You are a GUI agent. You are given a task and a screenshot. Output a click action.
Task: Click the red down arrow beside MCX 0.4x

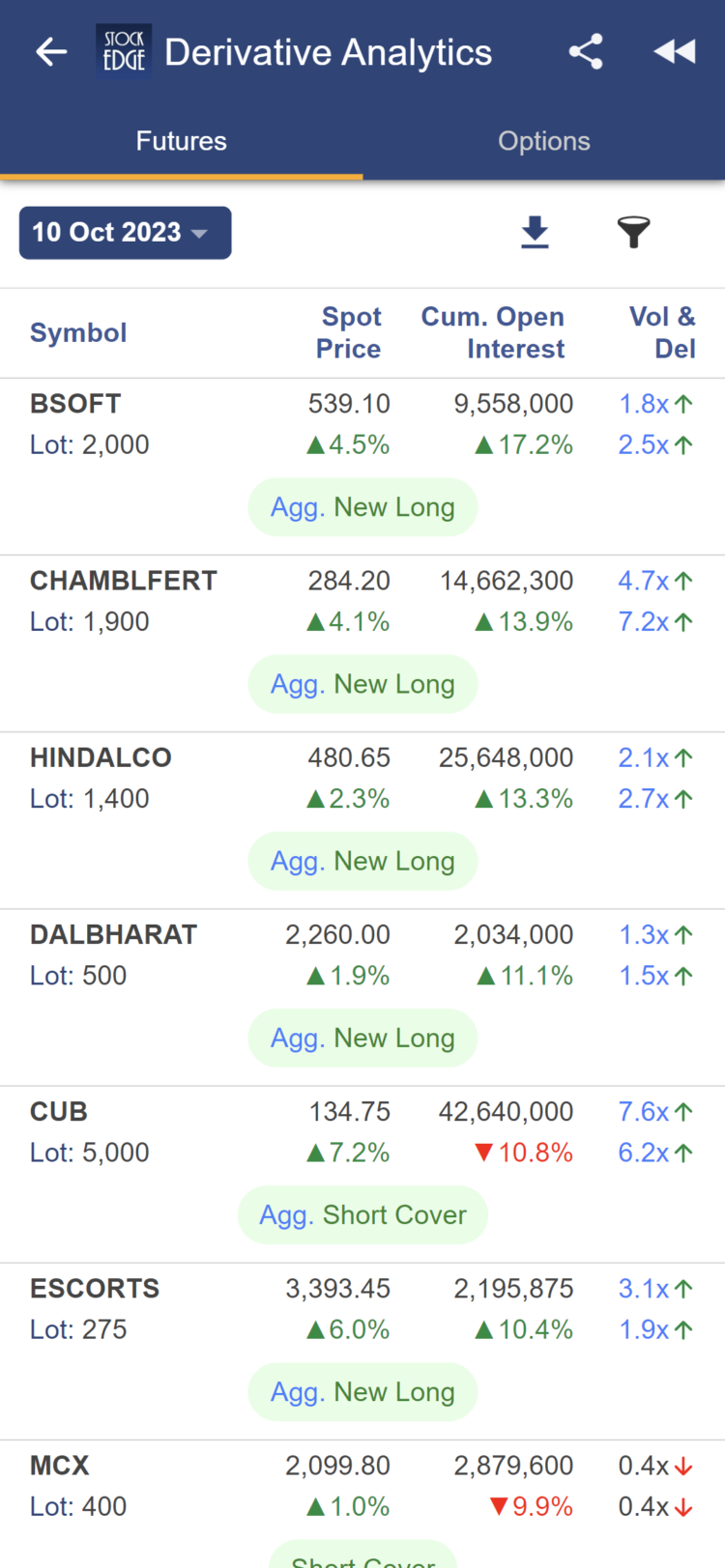tap(682, 1466)
